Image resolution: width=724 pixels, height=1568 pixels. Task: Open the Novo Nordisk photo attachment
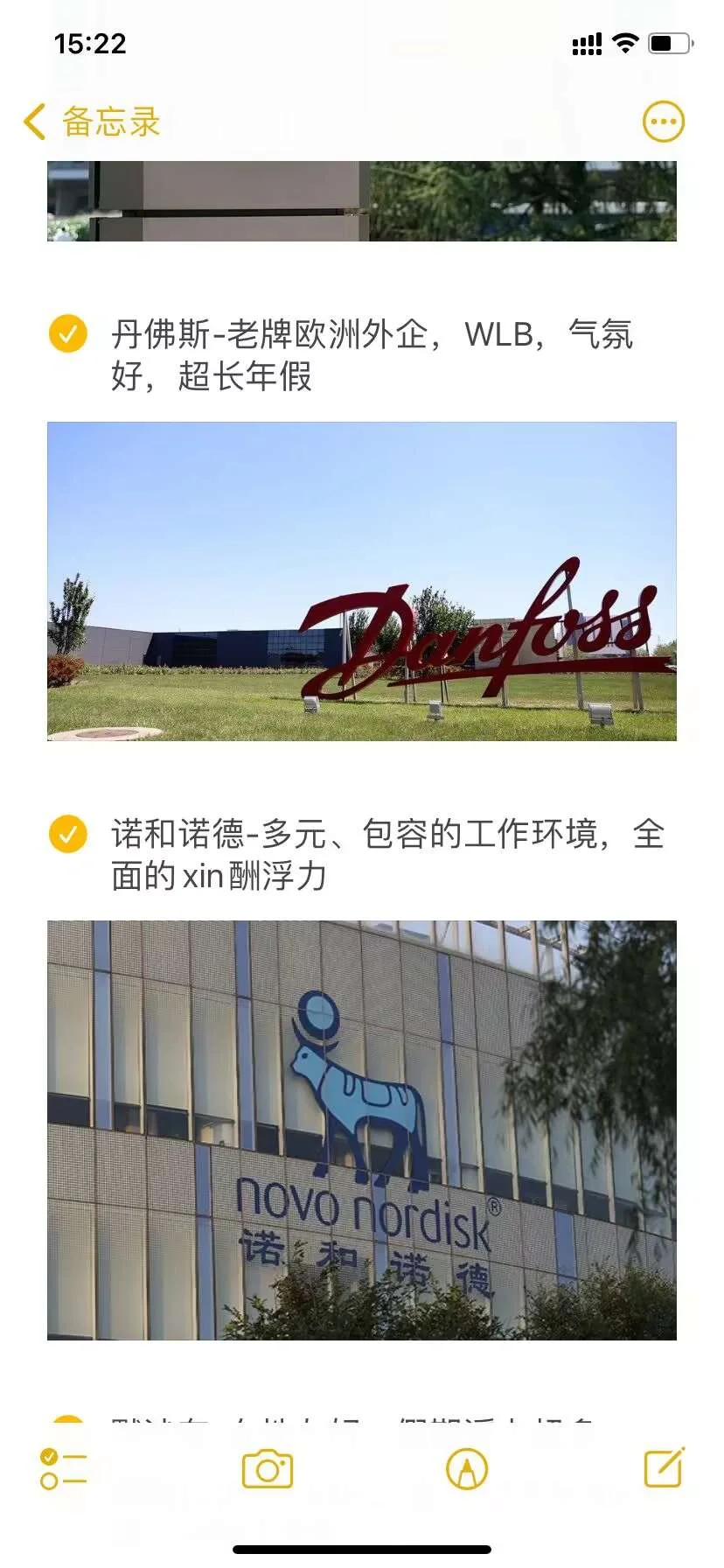(362, 1130)
